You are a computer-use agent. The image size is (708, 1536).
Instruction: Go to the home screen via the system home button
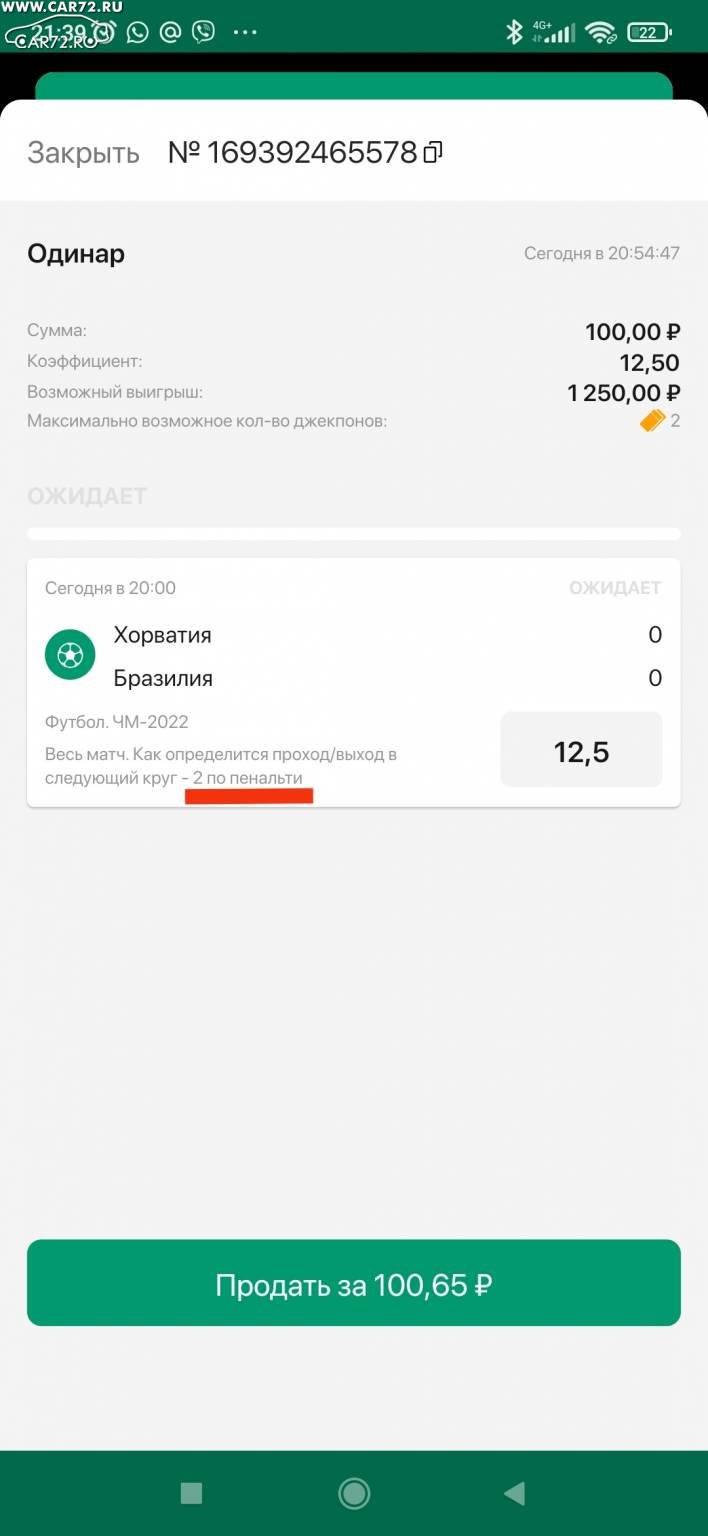click(x=354, y=1494)
